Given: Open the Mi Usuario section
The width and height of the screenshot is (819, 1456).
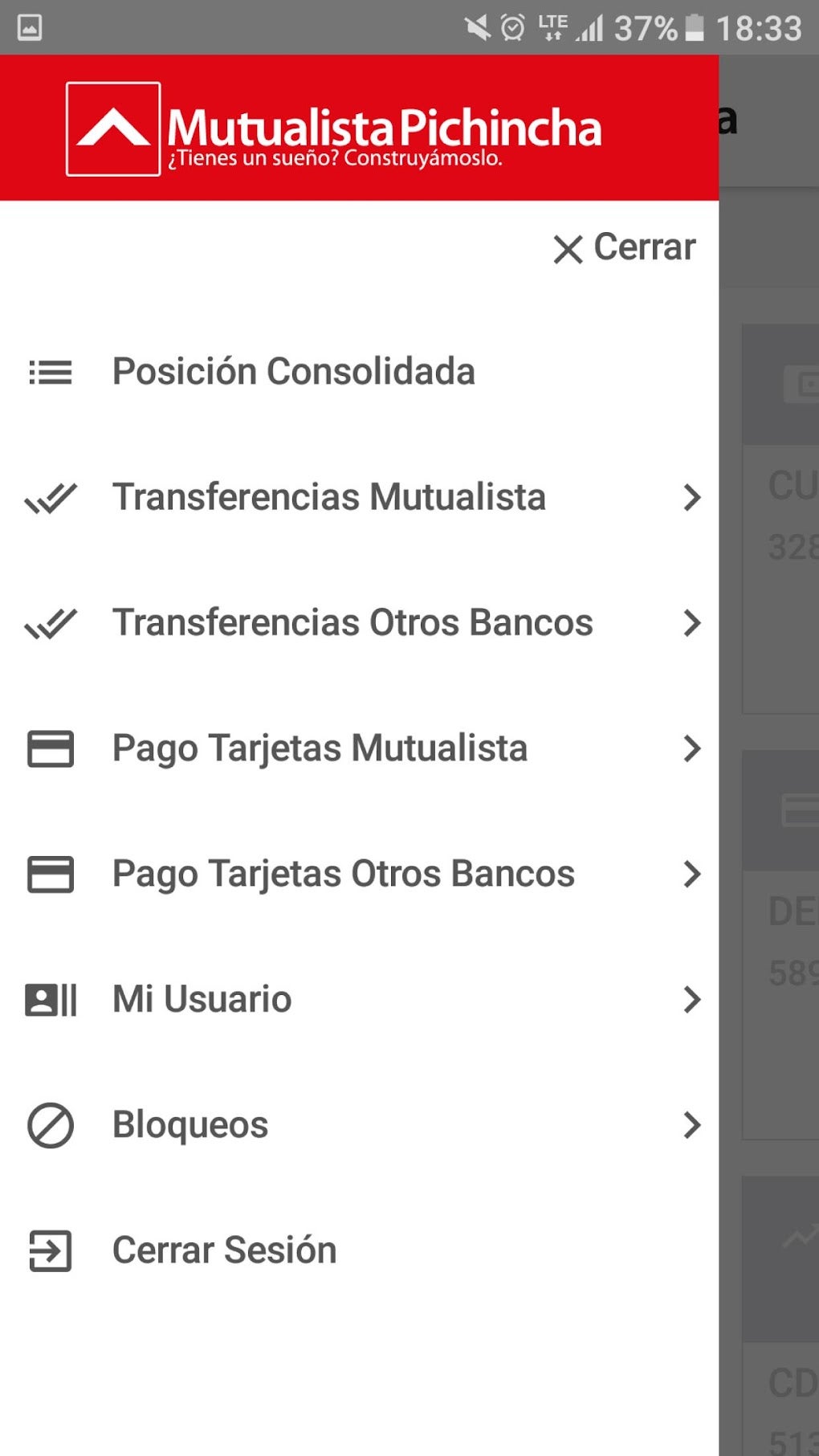Looking at the screenshot, I should tap(202, 1000).
